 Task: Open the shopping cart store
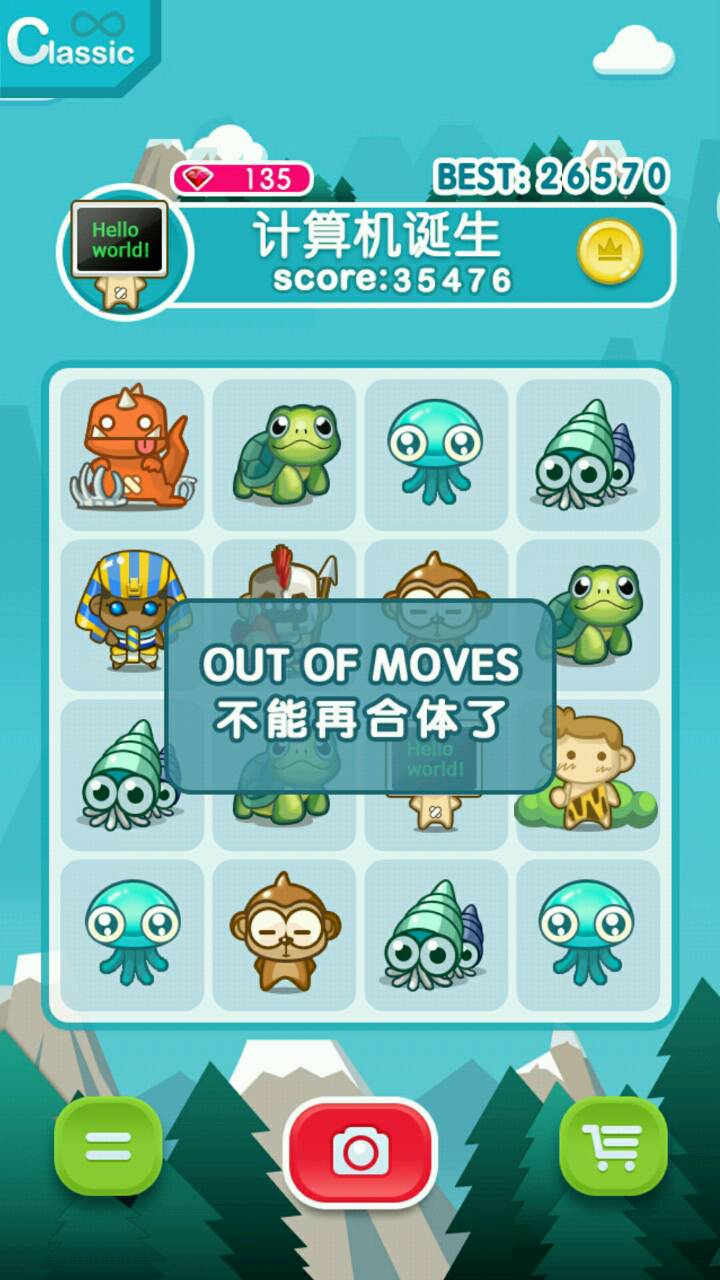[x=613, y=1146]
